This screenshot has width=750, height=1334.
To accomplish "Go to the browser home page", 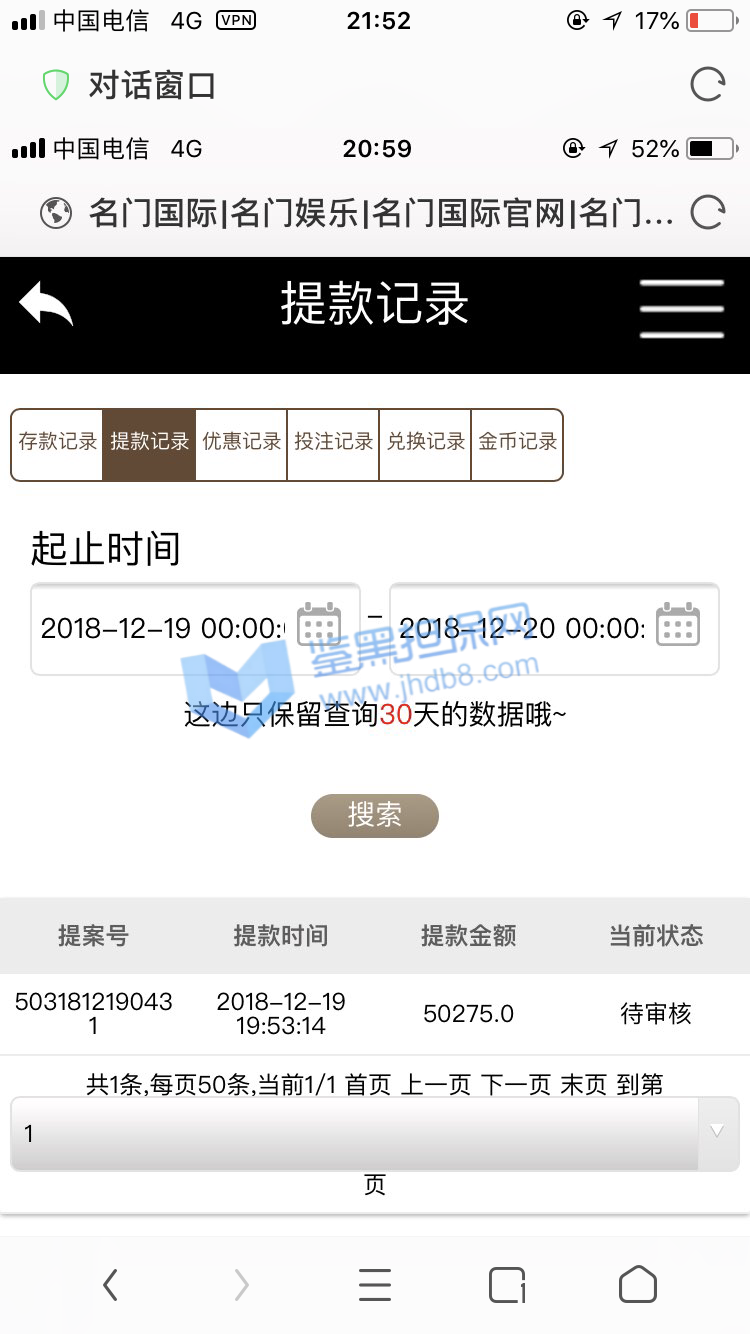I will [638, 1285].
